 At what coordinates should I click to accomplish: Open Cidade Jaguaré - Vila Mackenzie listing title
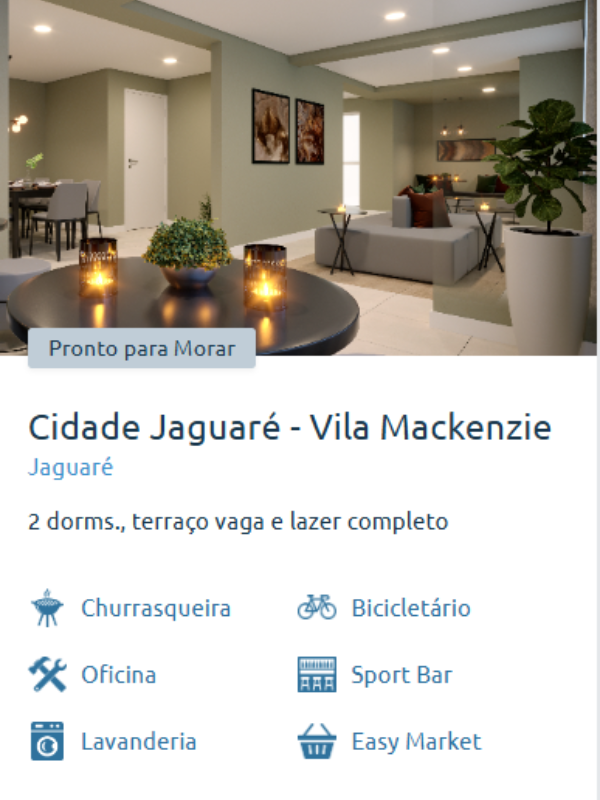pyautogui.click(x=290, y=428)
